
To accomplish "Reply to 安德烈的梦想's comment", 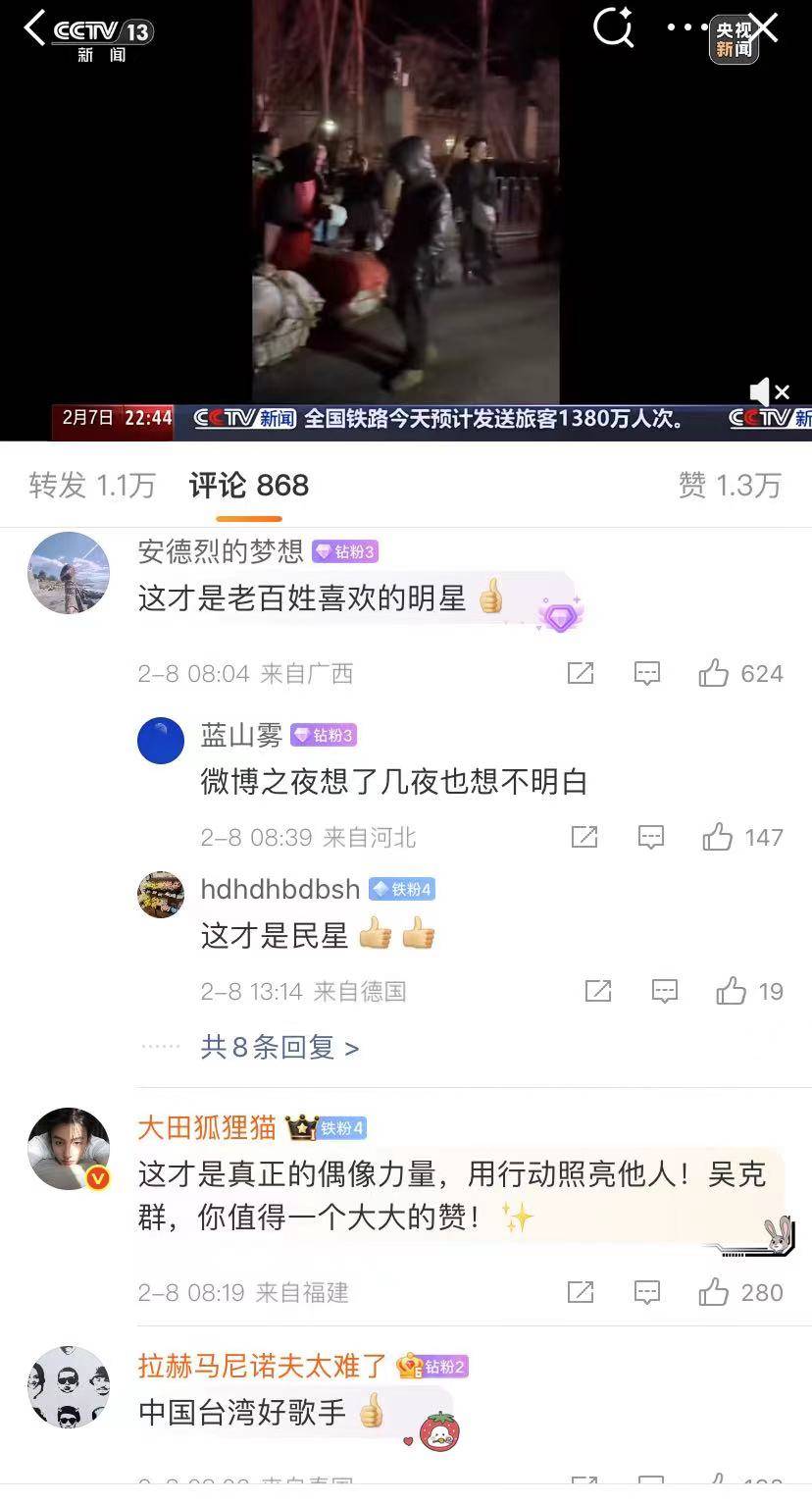I will point(647,673).
